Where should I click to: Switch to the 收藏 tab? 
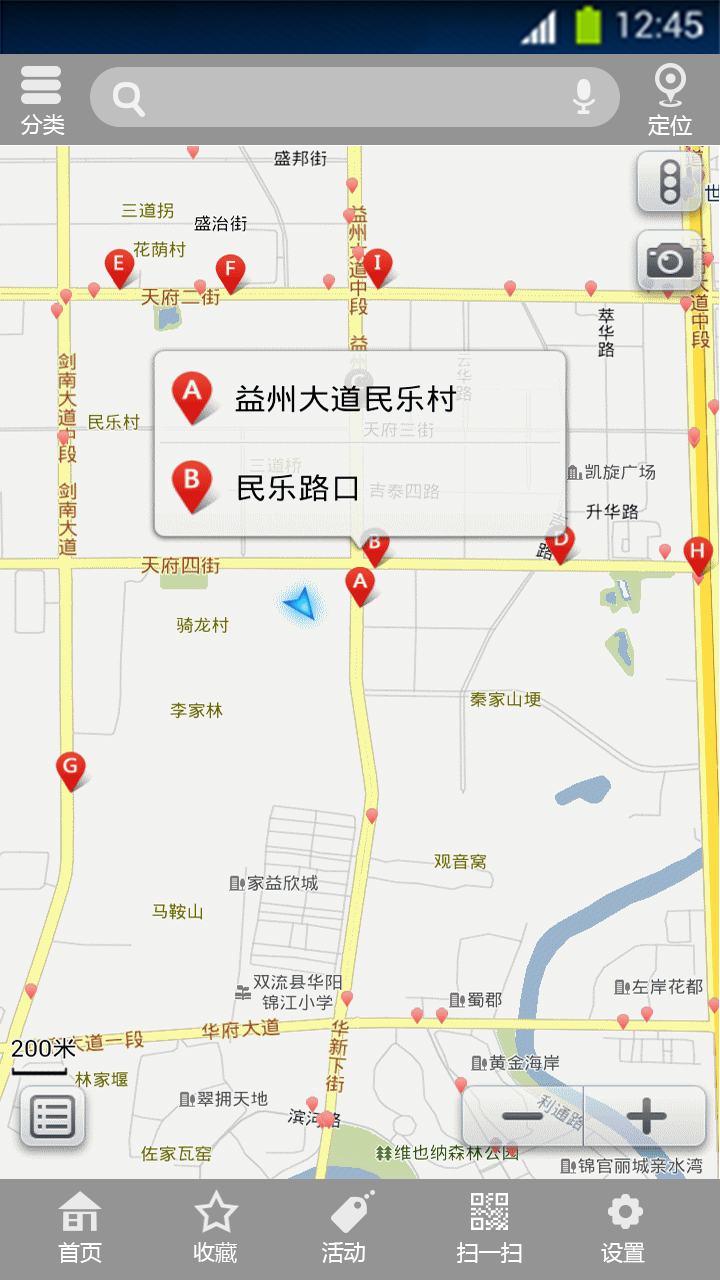coord(215,1229)
